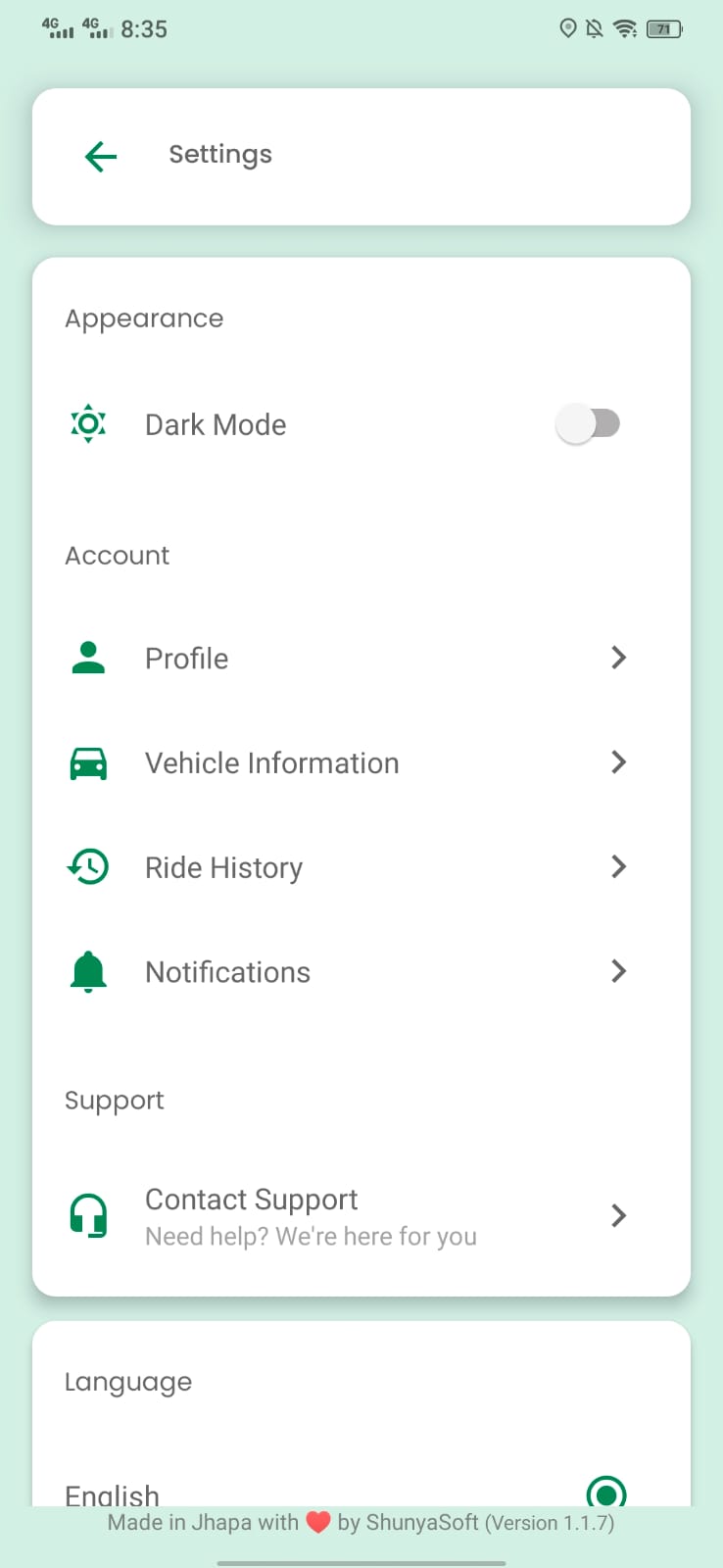Viewport: 723px width, 1568px height.
Task: Click the Contact Support headset icon
Action: (88, 1215)
